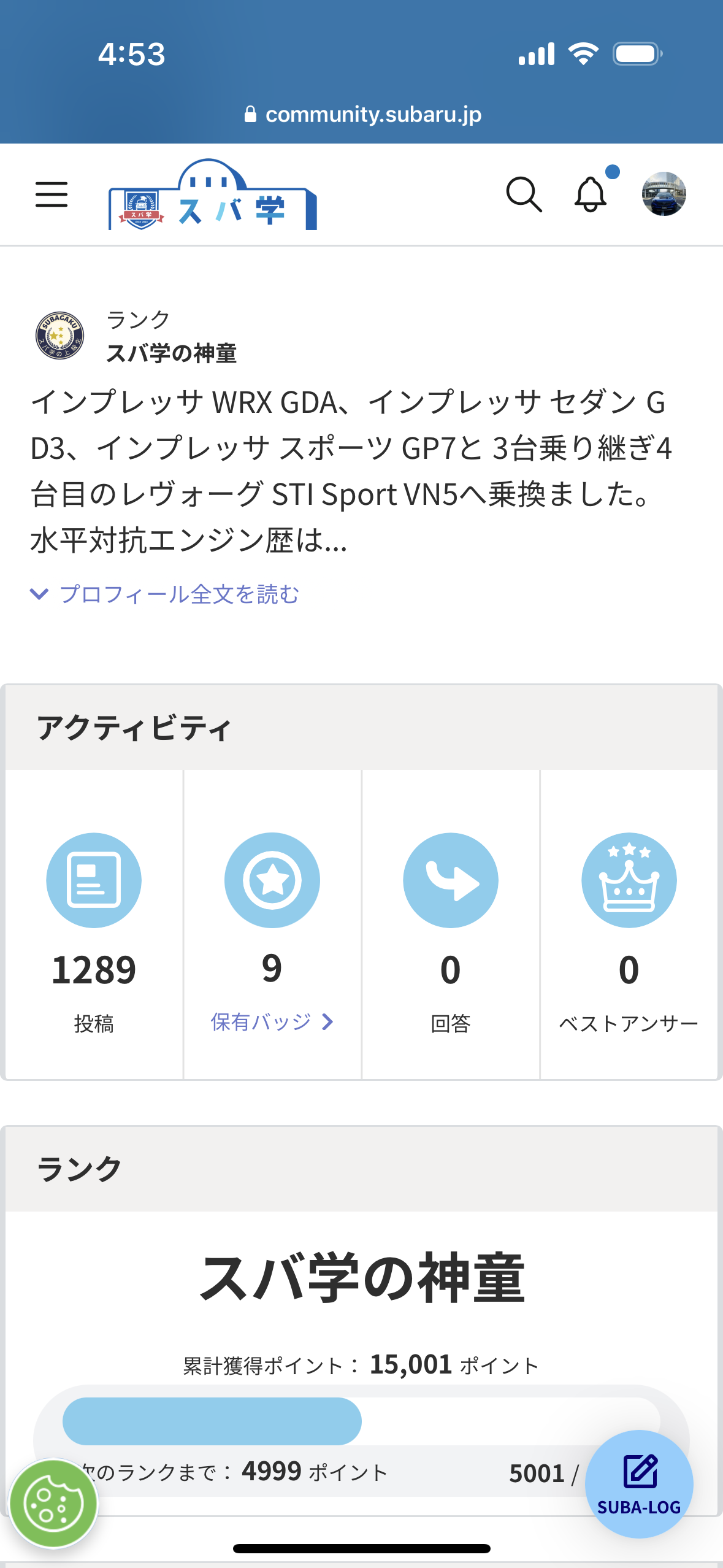Tap the community.subaru.jp address bar
Viewport: 723px width, 1568px height.
coord(362,114)
